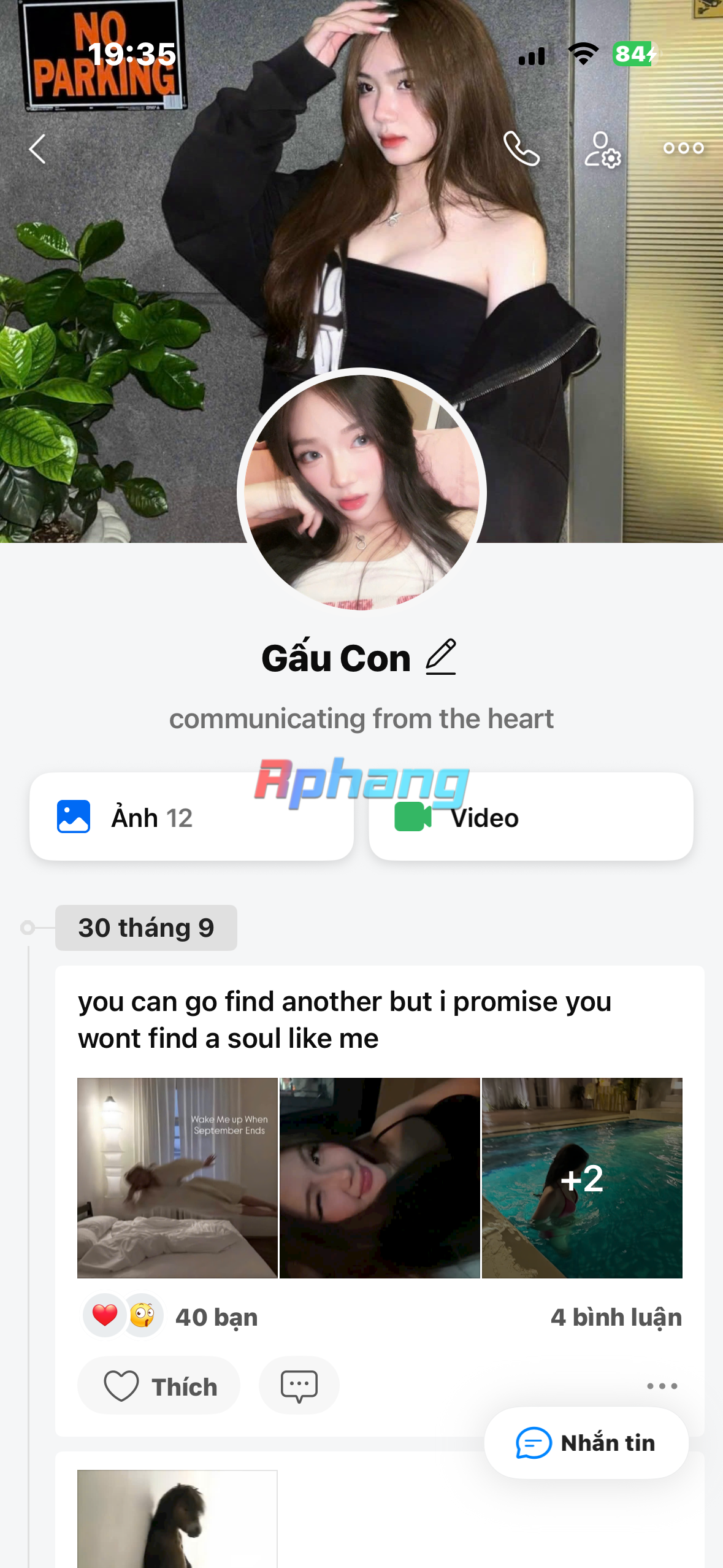Open the Video section
The image size is (723, 1568).
click(x=531, y=817)
